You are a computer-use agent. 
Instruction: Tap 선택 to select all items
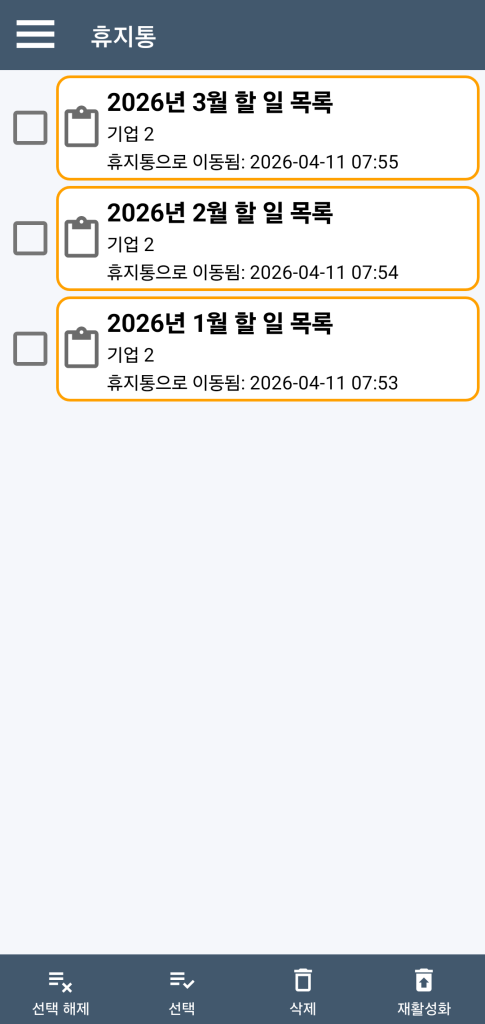click(x=182, y=991)
